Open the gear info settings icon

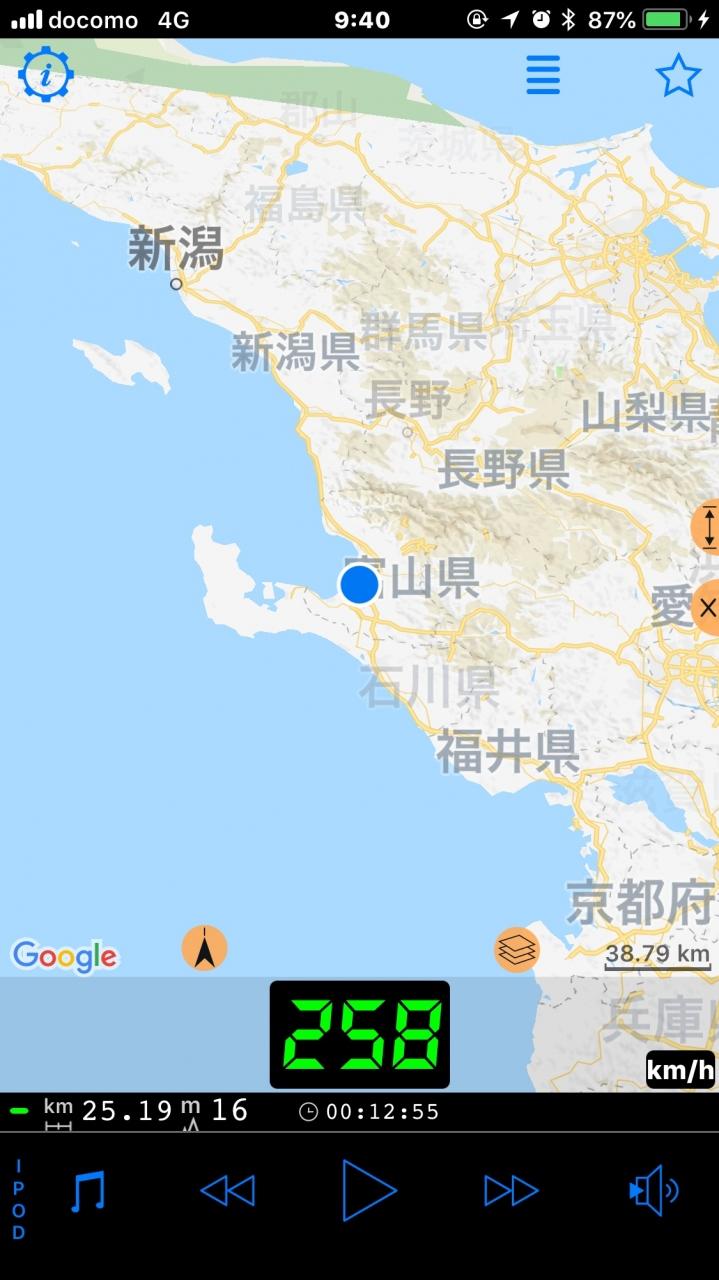point(46,74)
